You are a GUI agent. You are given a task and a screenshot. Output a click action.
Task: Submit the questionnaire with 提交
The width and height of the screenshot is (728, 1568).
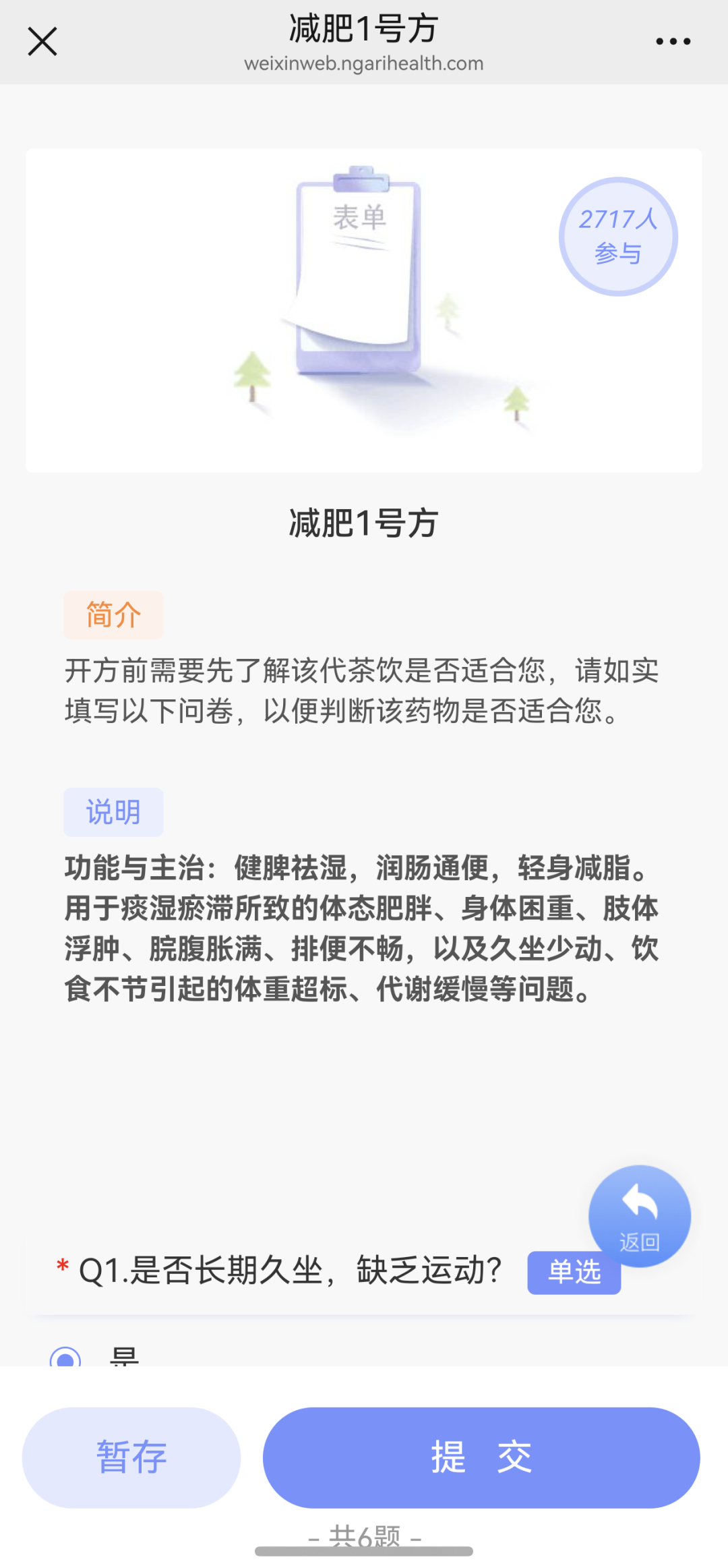click(481, 1457)
